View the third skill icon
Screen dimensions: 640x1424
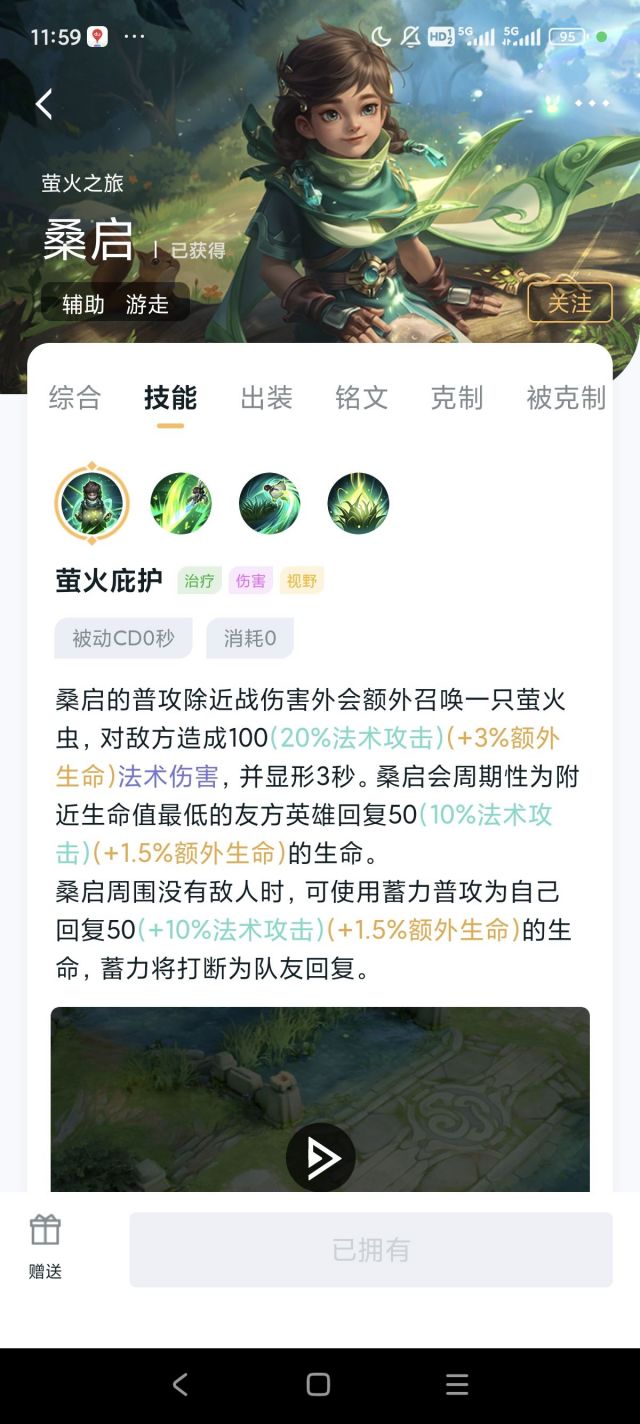[270, 503]
